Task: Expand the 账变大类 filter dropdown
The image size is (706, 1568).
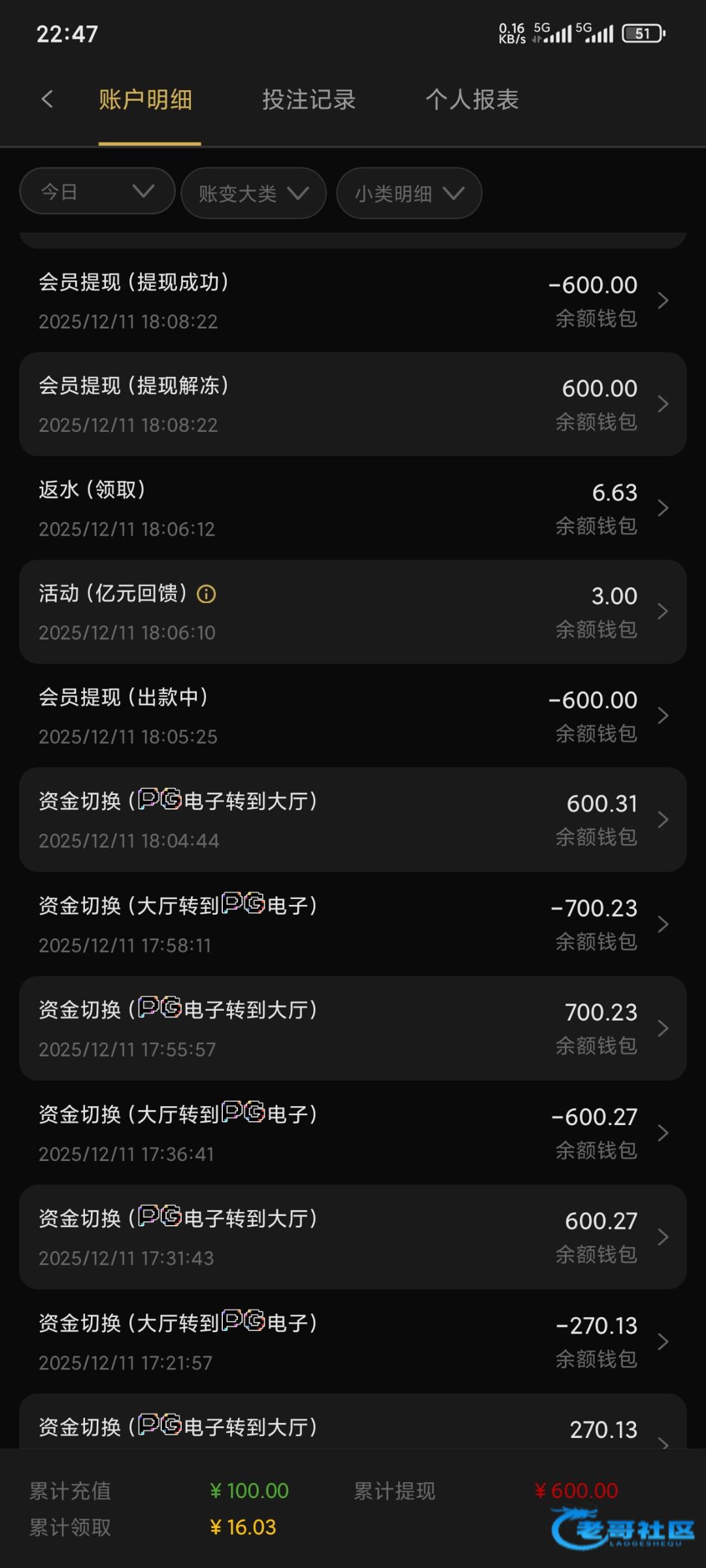Action: click(x=254, y=193)
